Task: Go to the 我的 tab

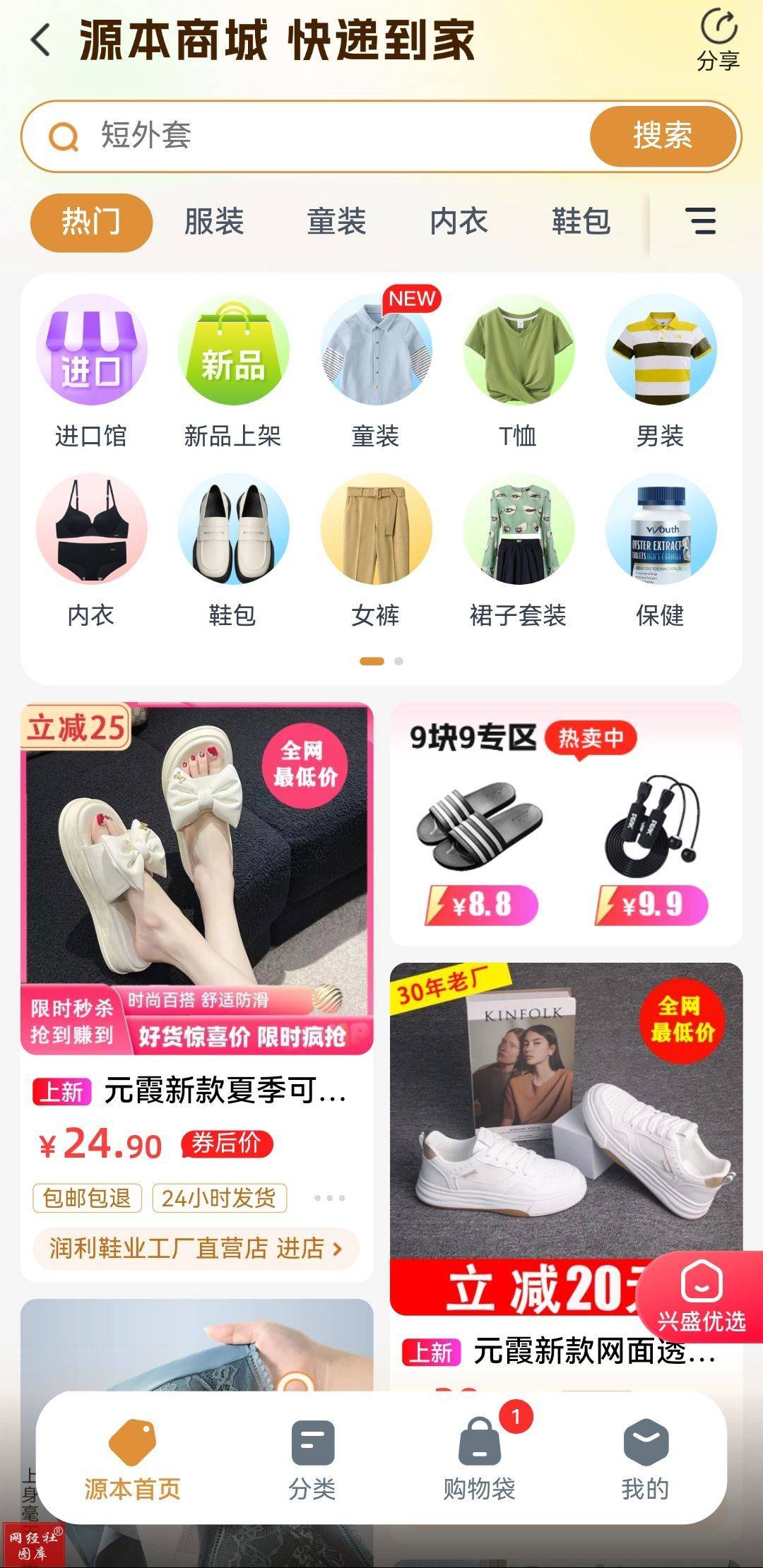Action: [x=645, y=1459]
